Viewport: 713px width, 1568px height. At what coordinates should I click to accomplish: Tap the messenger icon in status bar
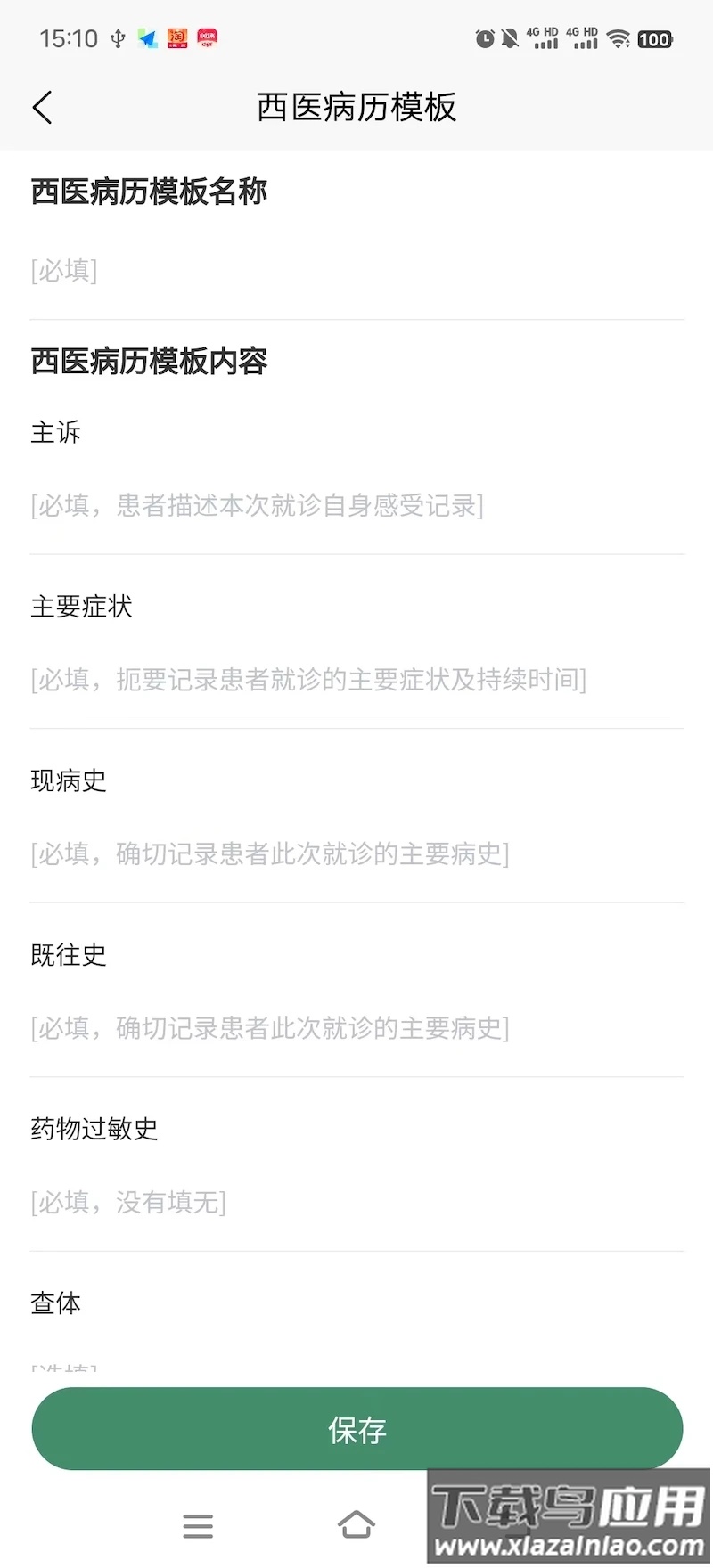[147, 38]
